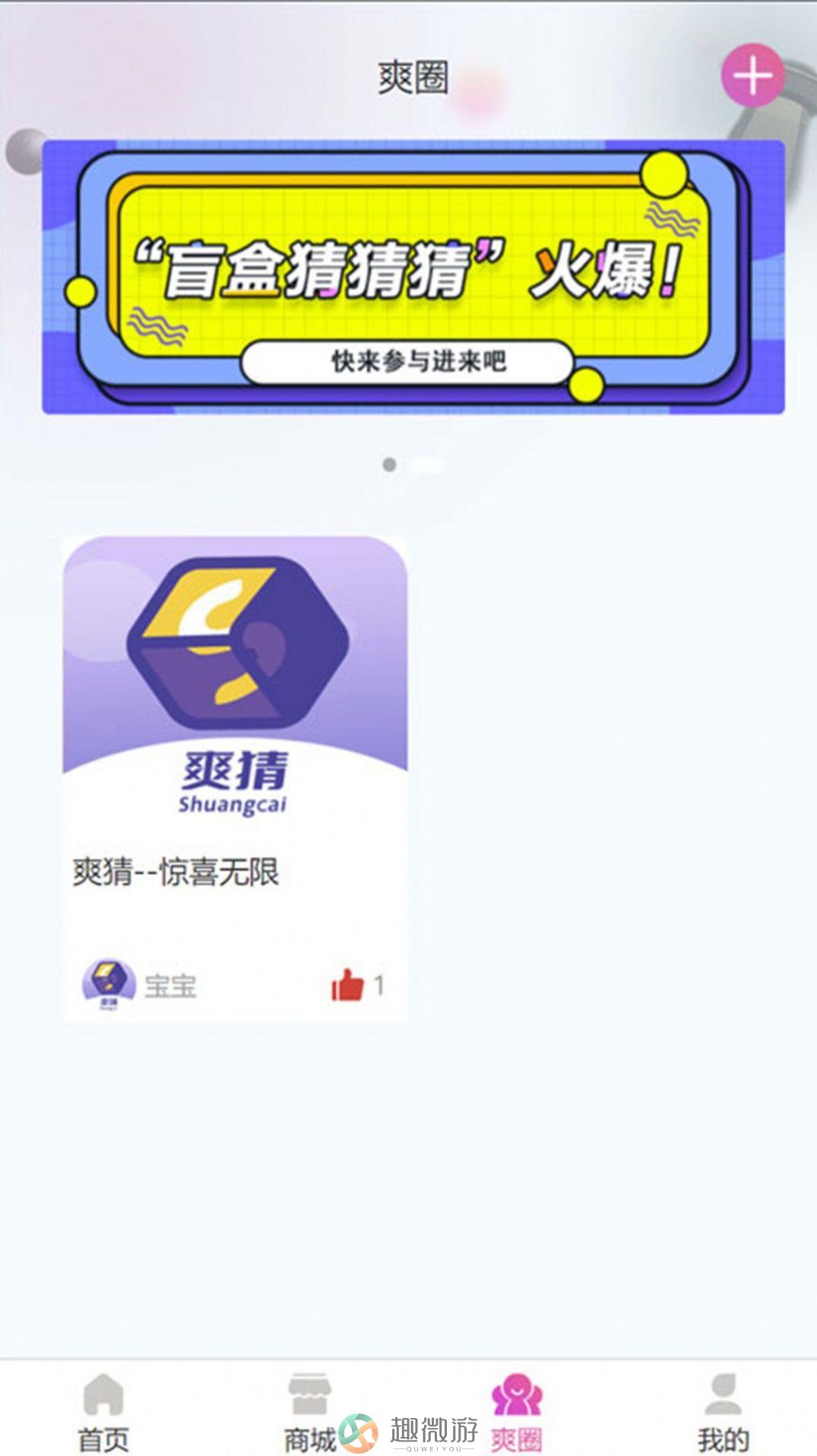This screenshot has width=817, height=1456.
Task: View 宝宝's profile avatar
Action: [109, 984]
